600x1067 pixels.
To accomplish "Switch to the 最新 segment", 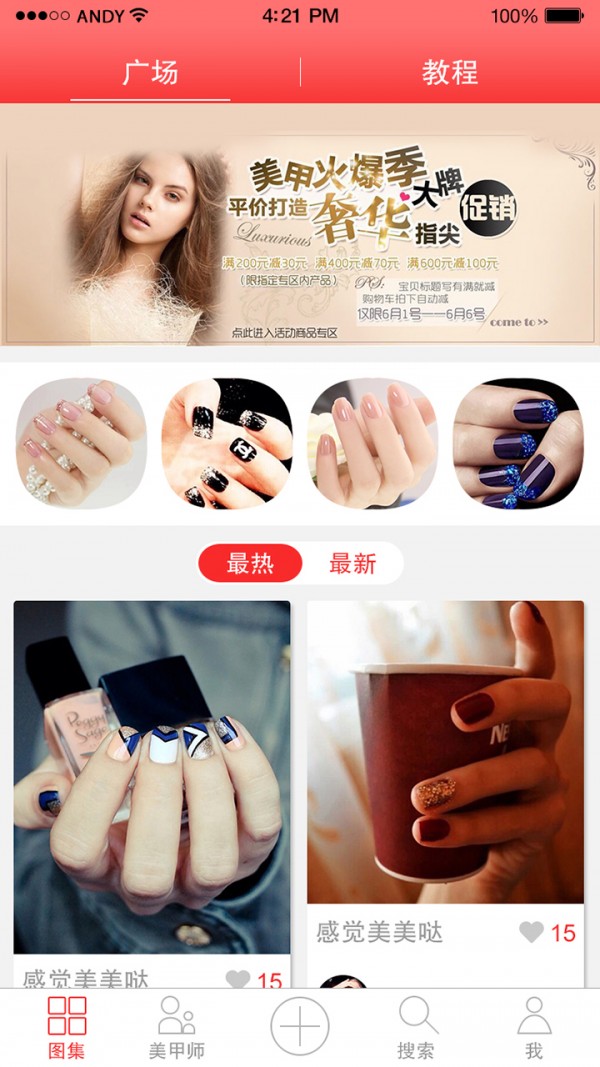I will [x=352, y=564].
